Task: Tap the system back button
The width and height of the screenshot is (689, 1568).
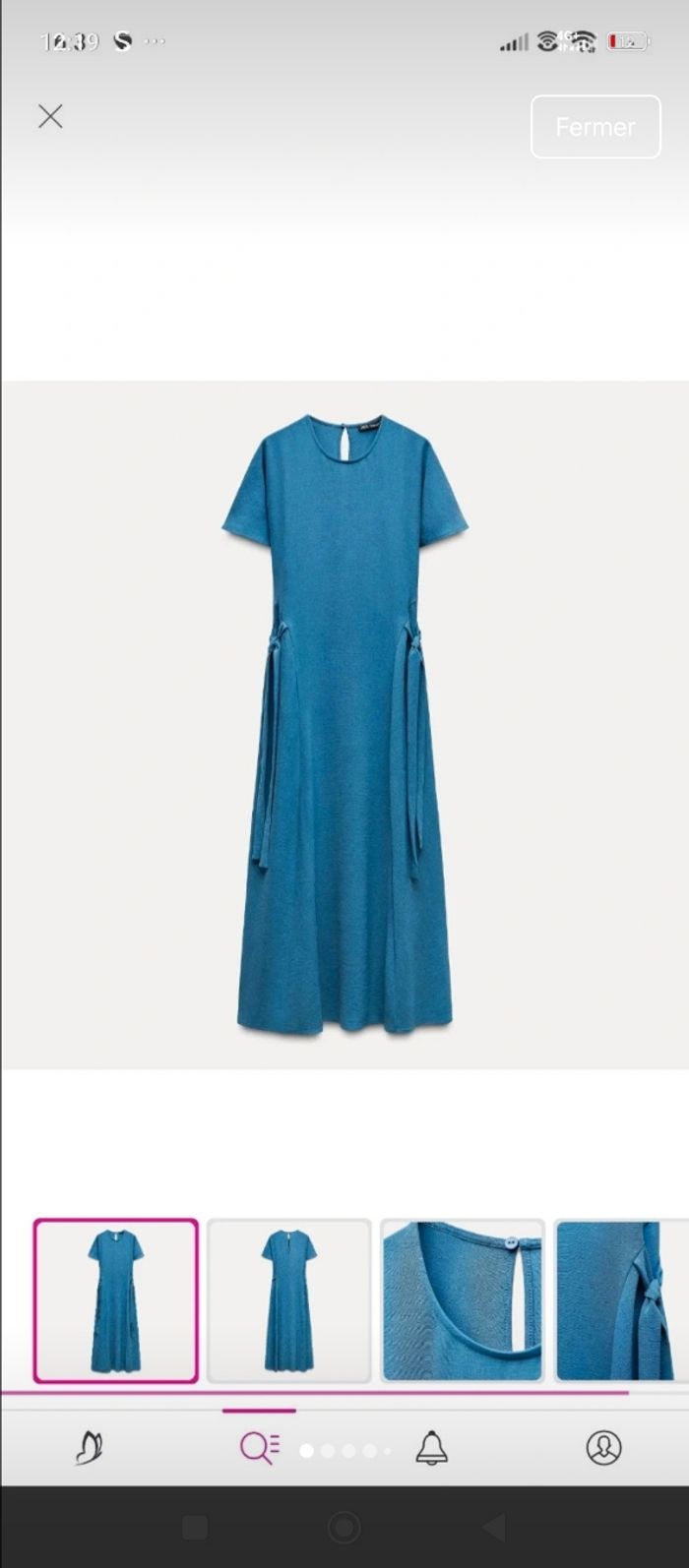Action: point(493,1528)
